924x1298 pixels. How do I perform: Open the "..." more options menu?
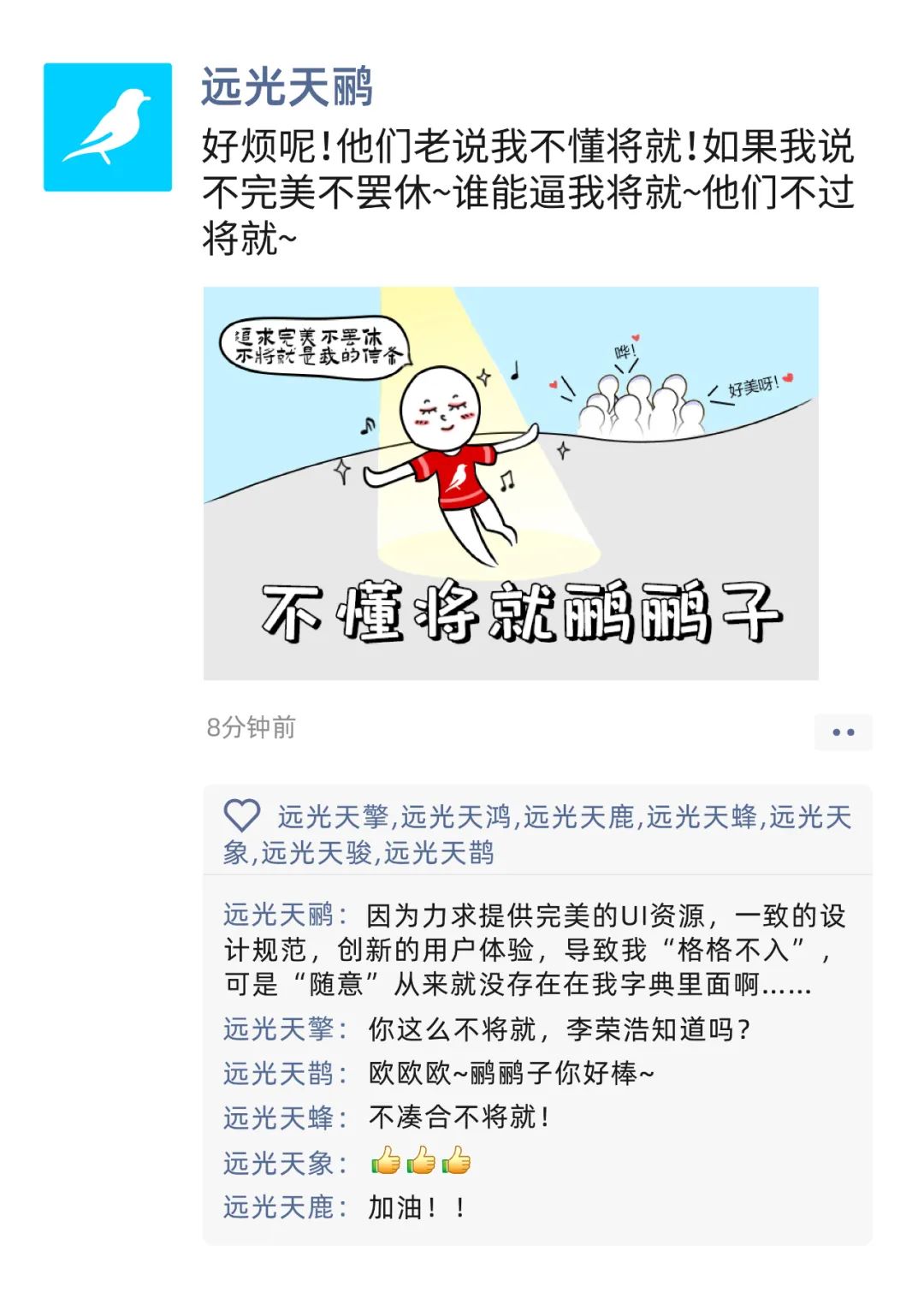click(x=843, y=732)
